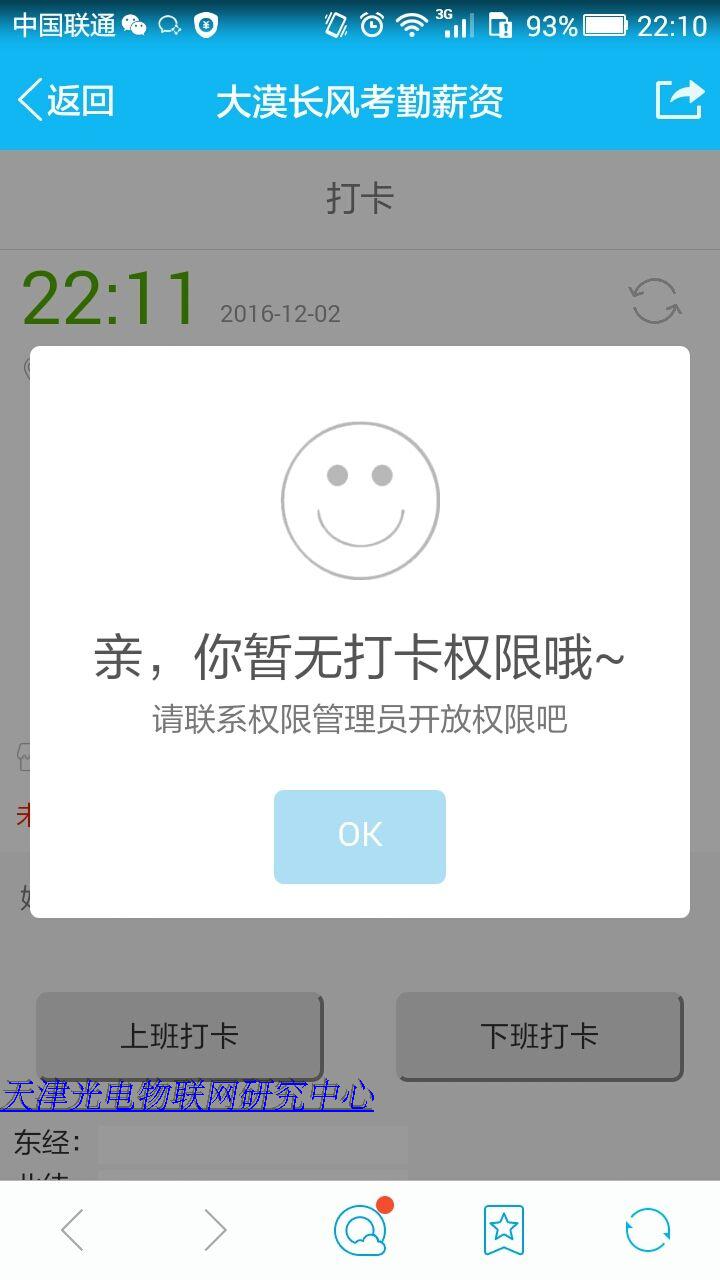The image size is (720, 1280).
Task: Open the chat bubble icon in bottom bar
Action: (x=360, y=1229)
